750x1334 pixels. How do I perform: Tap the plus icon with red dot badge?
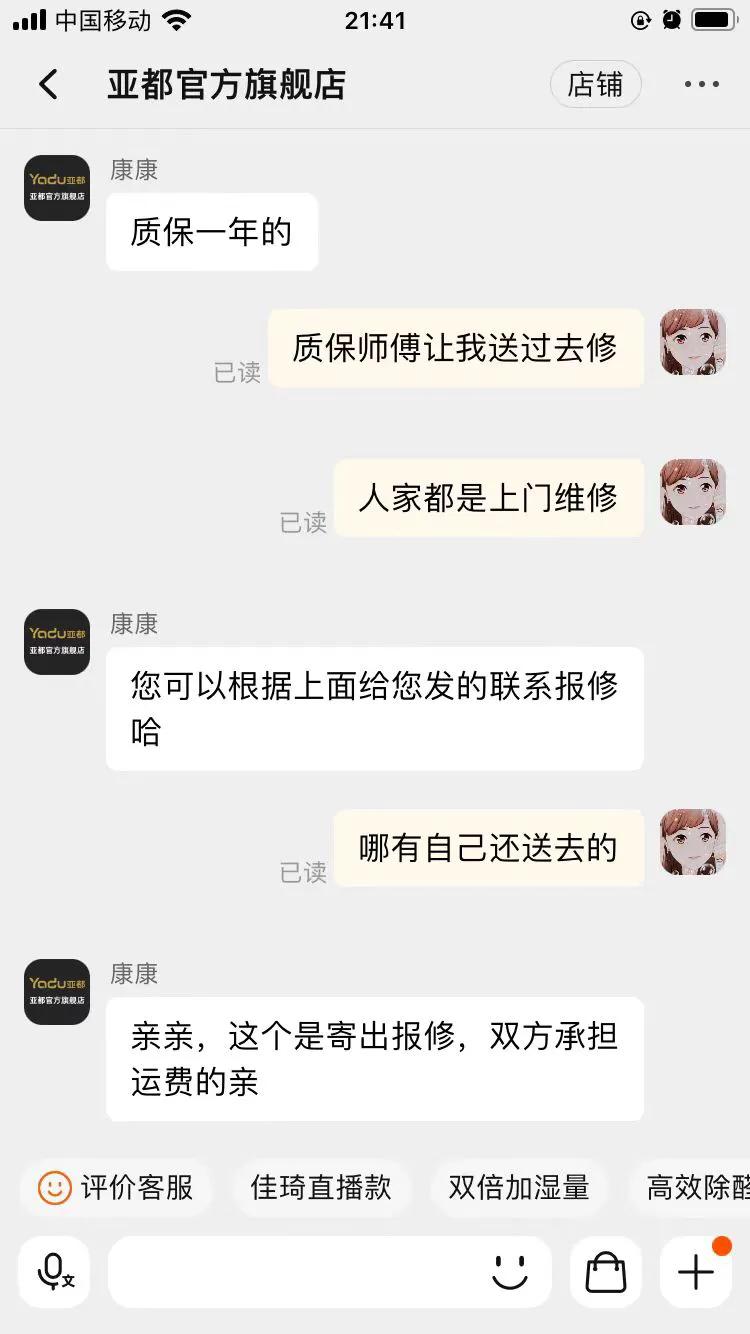click(x=694, y=1271)
